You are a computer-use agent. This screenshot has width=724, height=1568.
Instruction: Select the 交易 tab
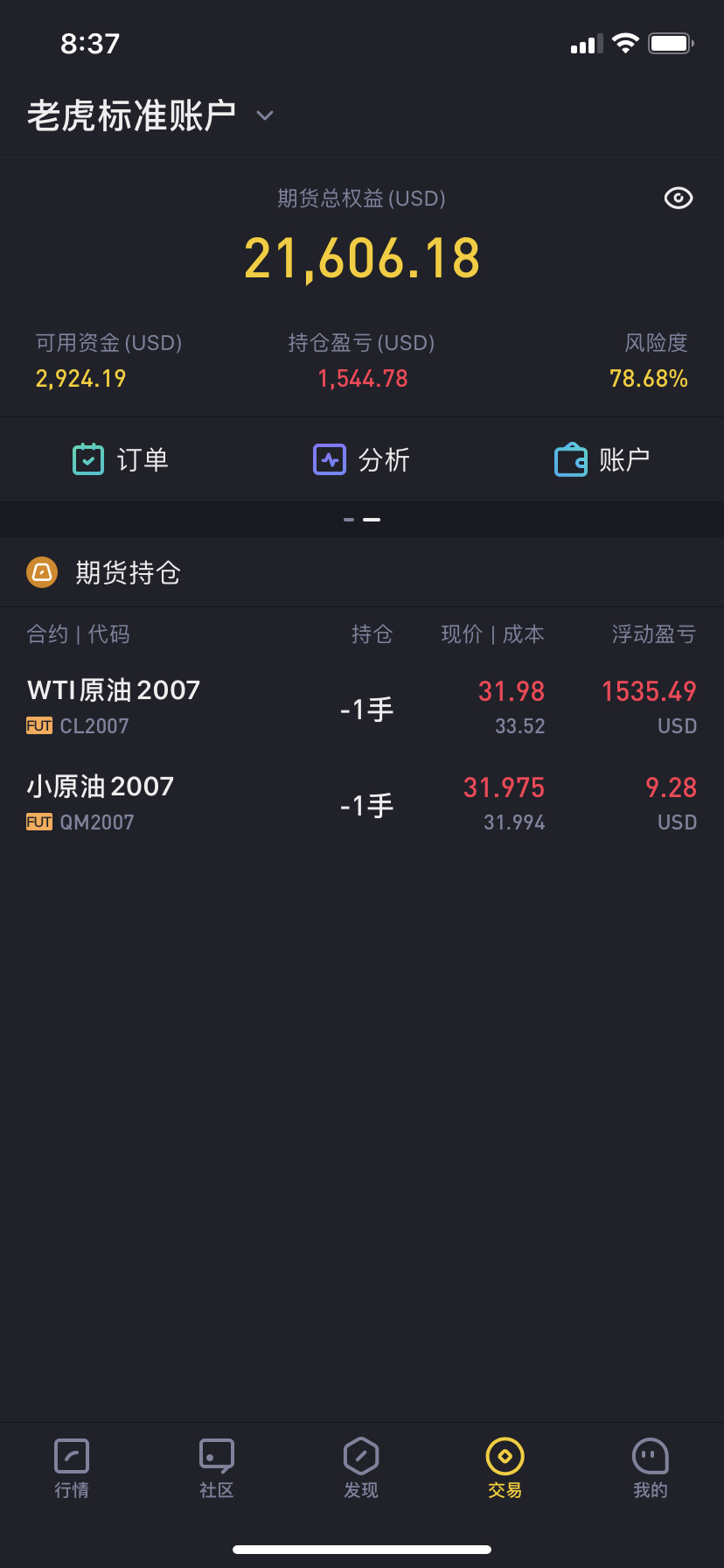[505, 1468]
